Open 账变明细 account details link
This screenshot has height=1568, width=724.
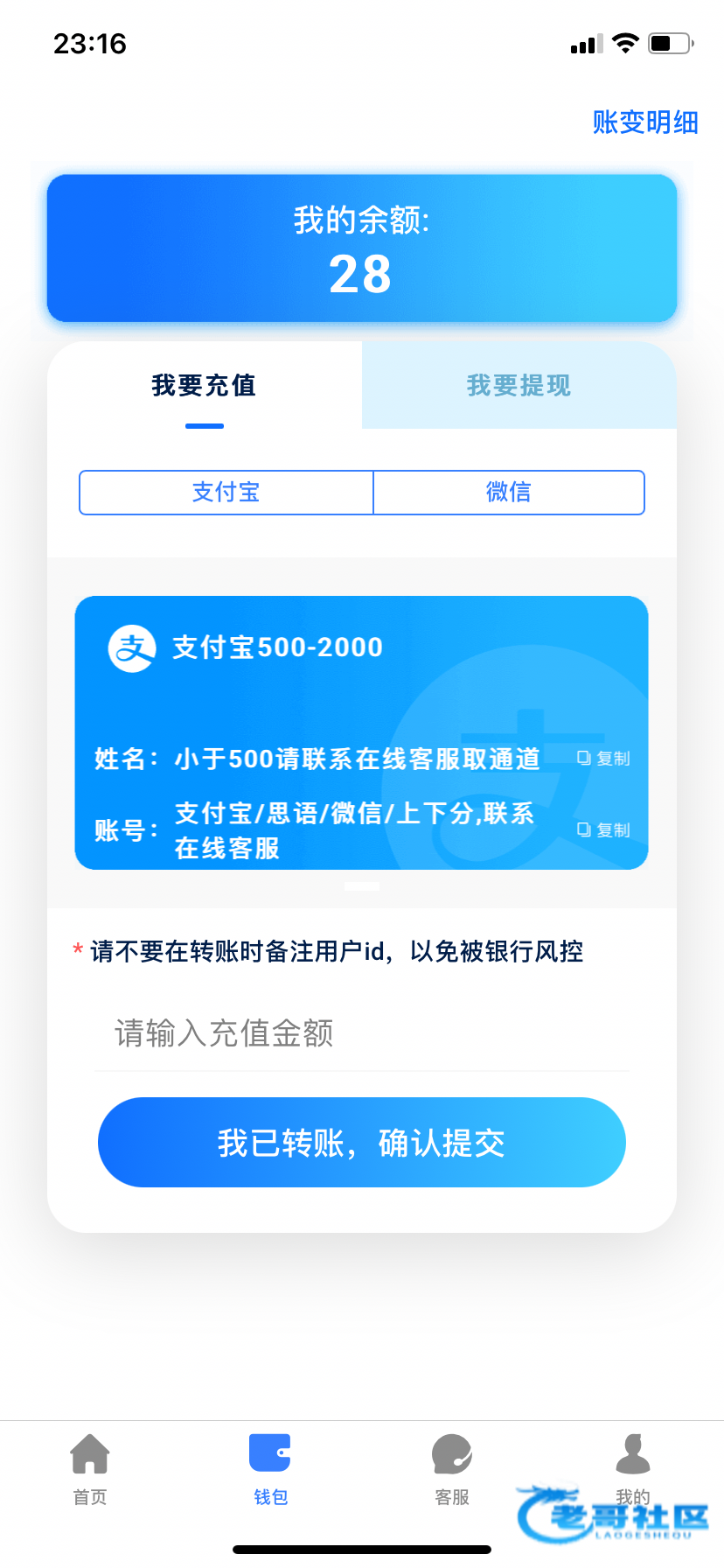point(645,122)
